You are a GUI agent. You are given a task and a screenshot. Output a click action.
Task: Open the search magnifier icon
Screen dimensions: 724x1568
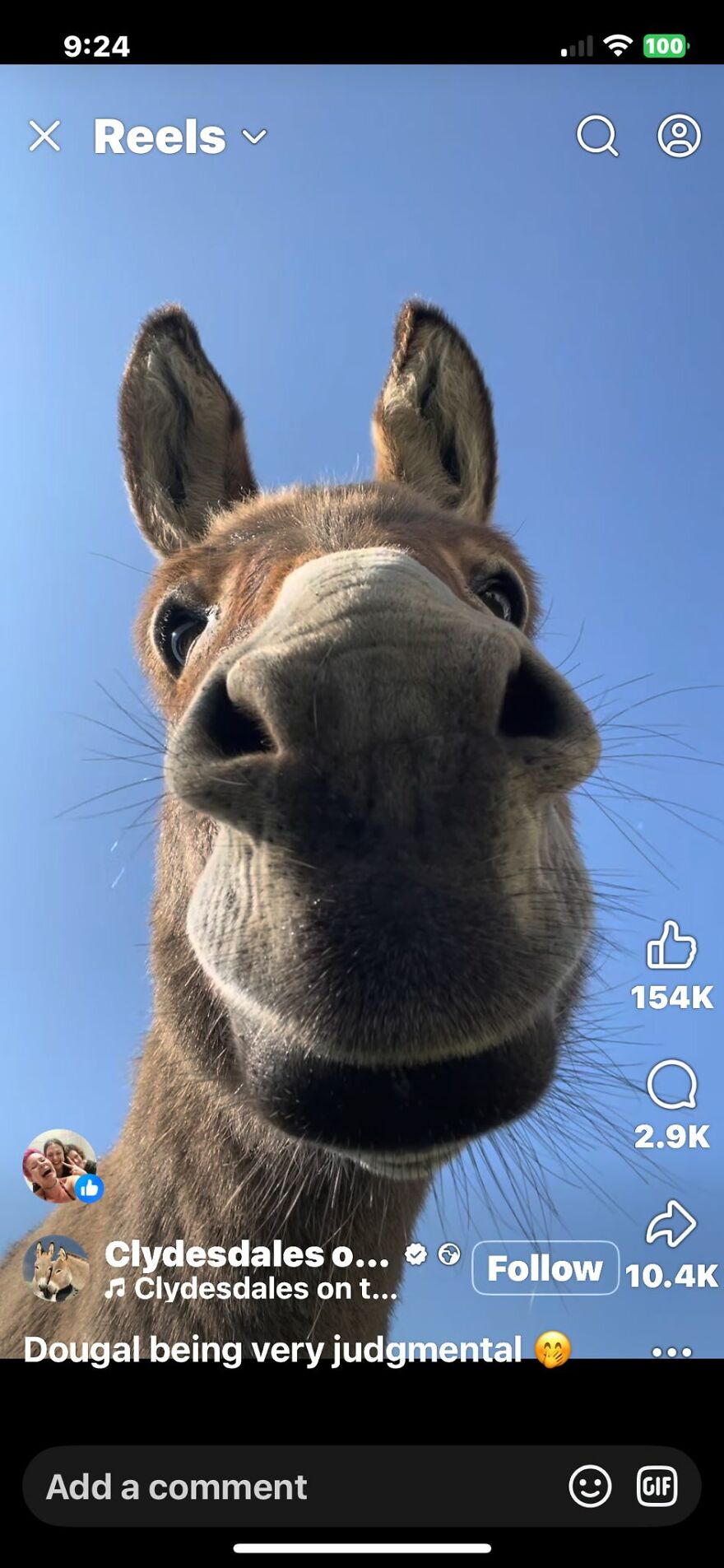[596, 136]
